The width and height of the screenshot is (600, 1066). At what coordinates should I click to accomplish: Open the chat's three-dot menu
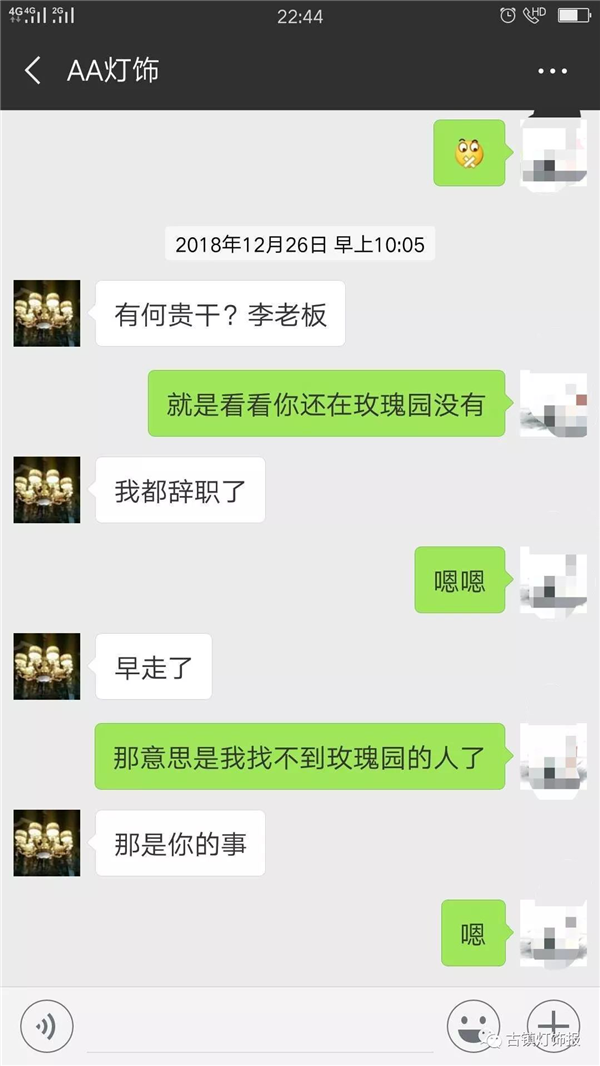click(552, 71)
